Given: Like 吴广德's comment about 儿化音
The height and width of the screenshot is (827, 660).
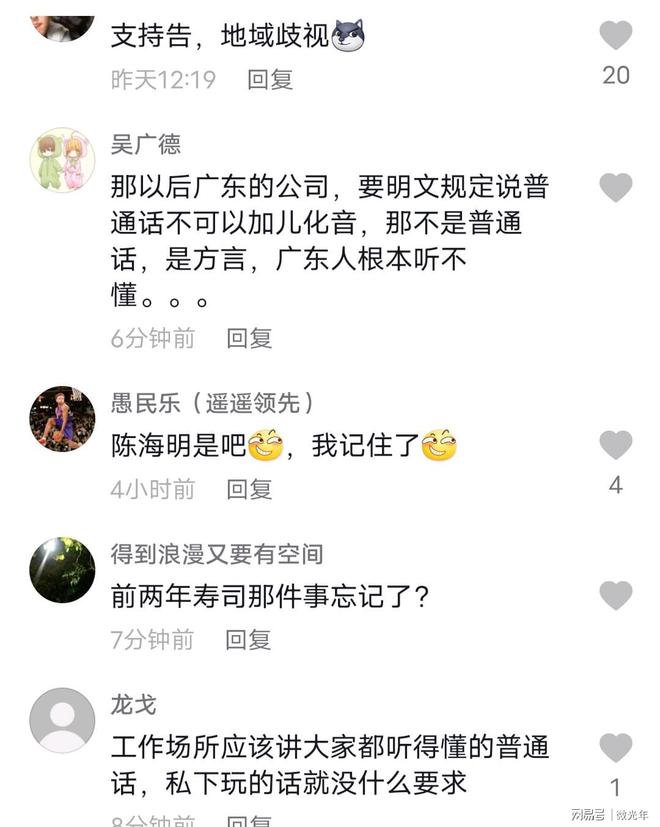Looking at the screenshot, I should [615, 187].
